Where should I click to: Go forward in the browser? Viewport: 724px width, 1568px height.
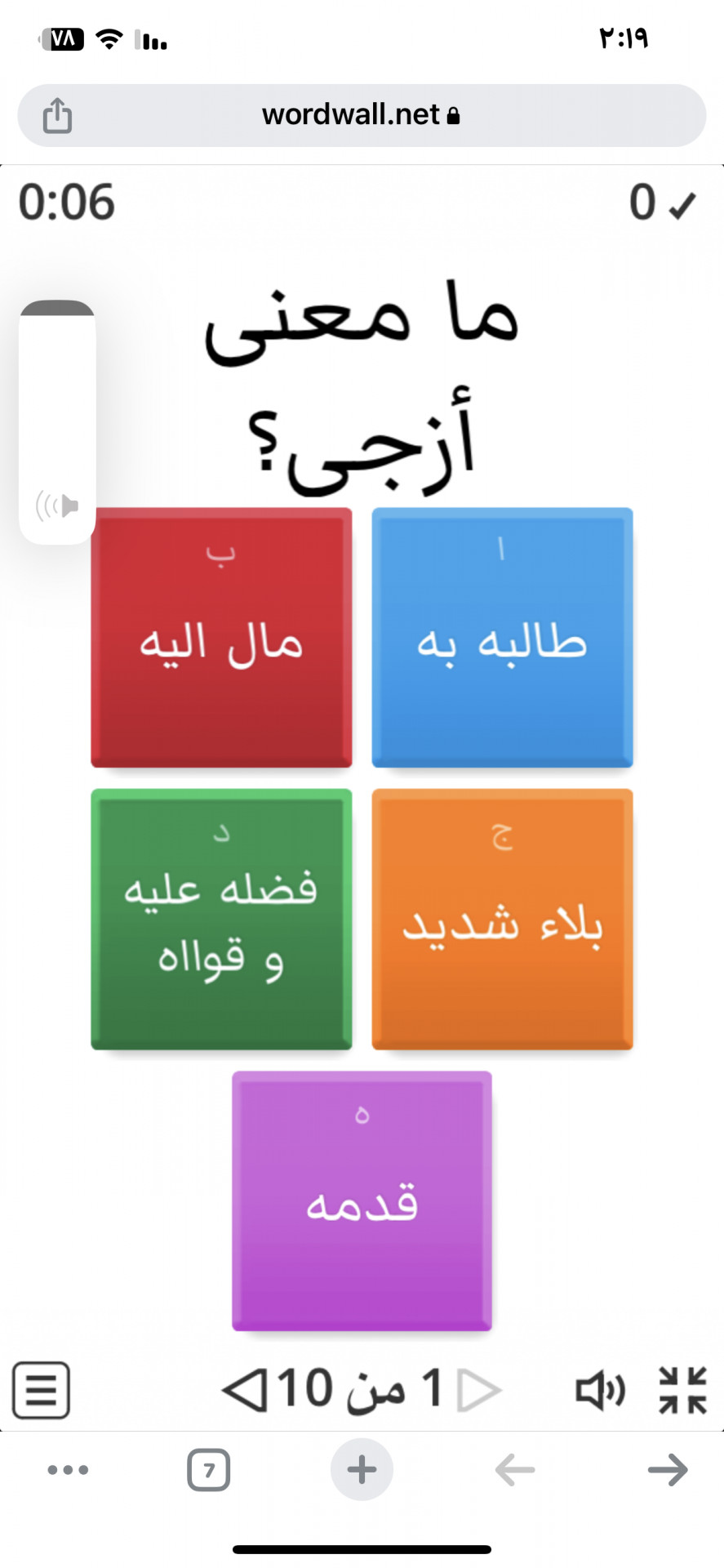pos(668,1470)
